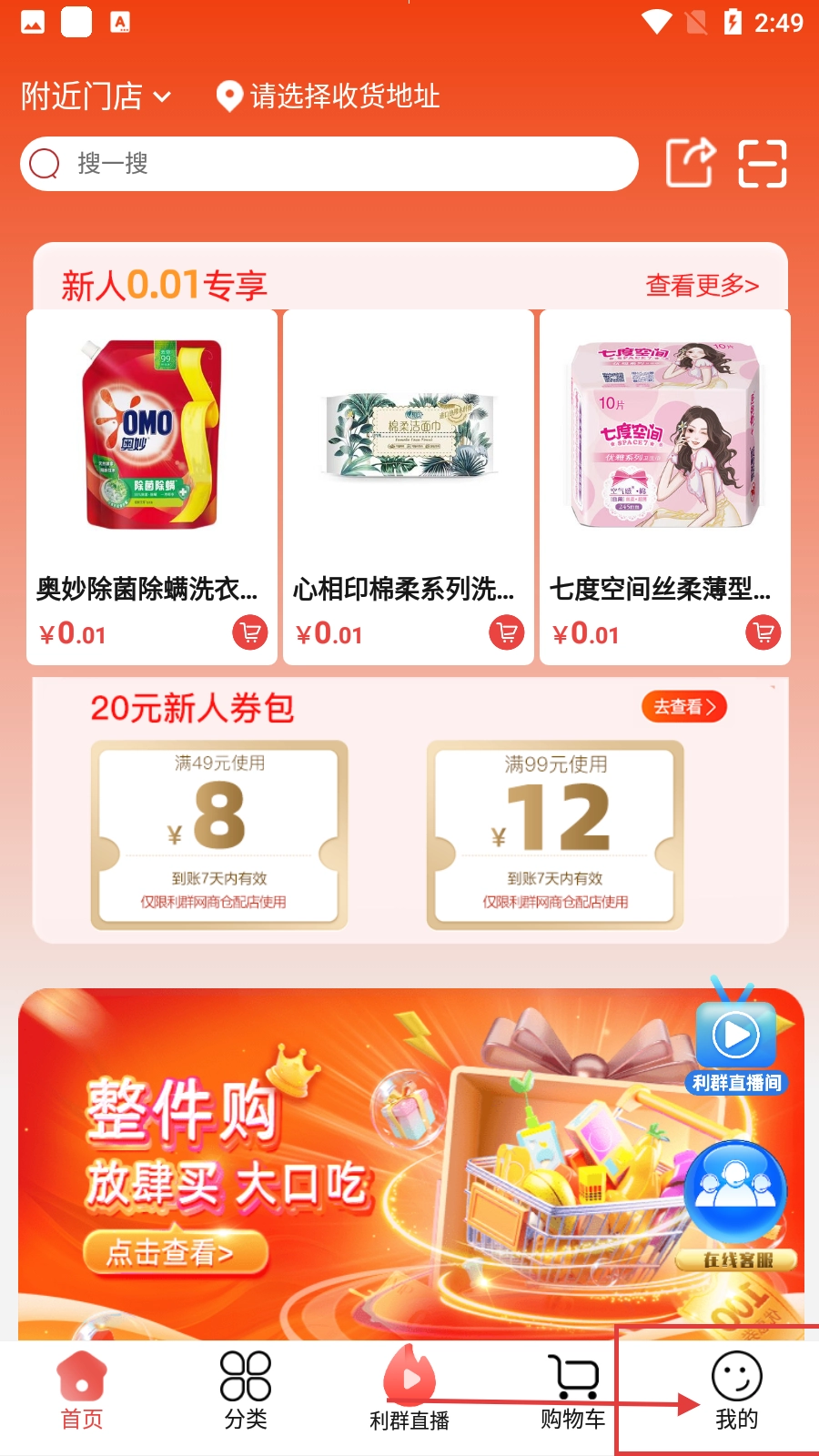Tap 去查看 on the coupon pack

(x=684, y=707)
